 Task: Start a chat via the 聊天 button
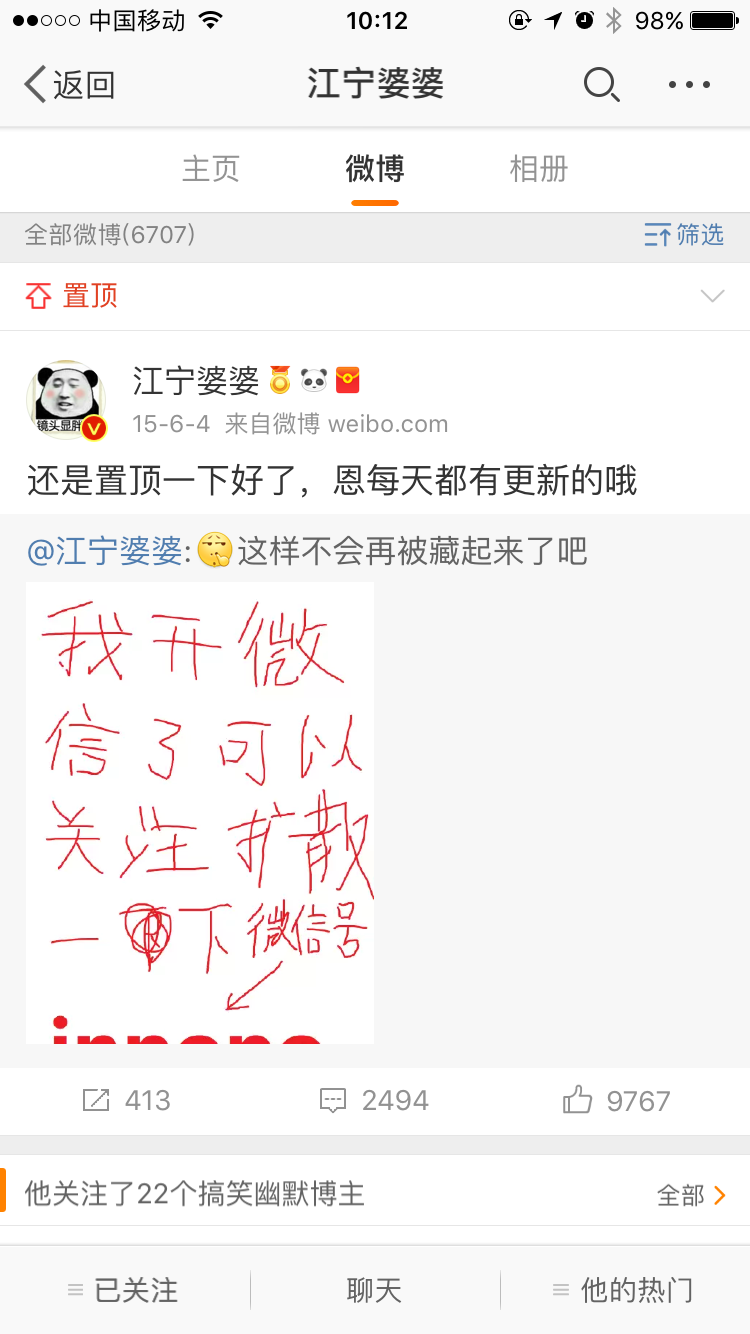(x=373, y=1290)
